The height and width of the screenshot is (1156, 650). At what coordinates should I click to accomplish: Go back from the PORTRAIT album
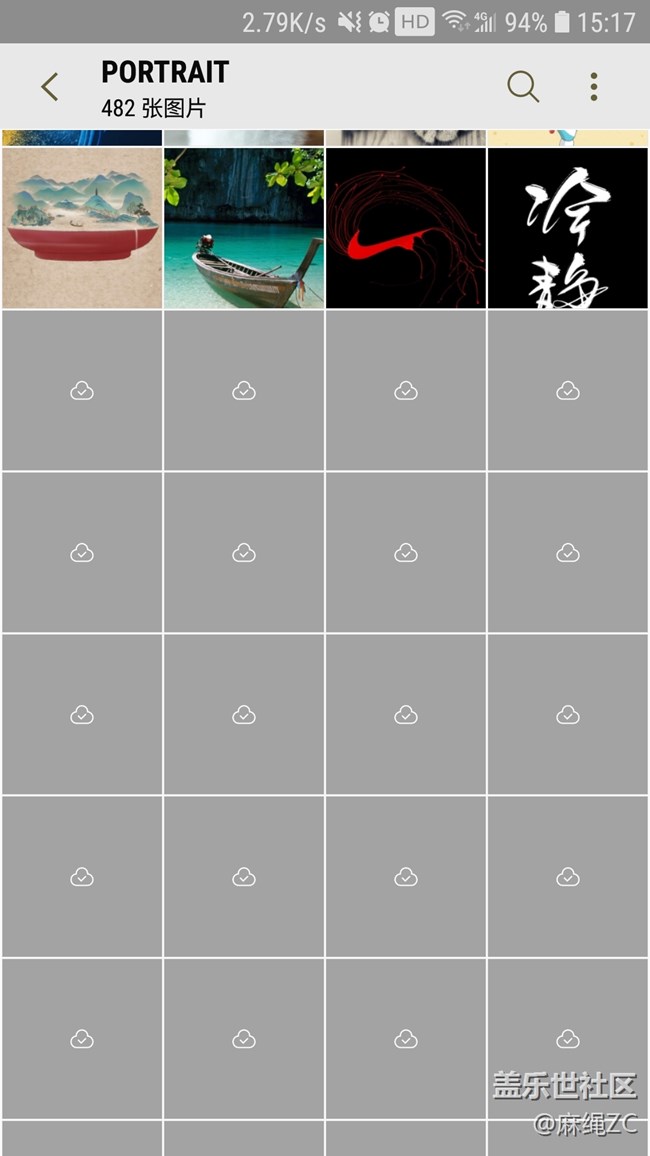[x=49, y=87]
